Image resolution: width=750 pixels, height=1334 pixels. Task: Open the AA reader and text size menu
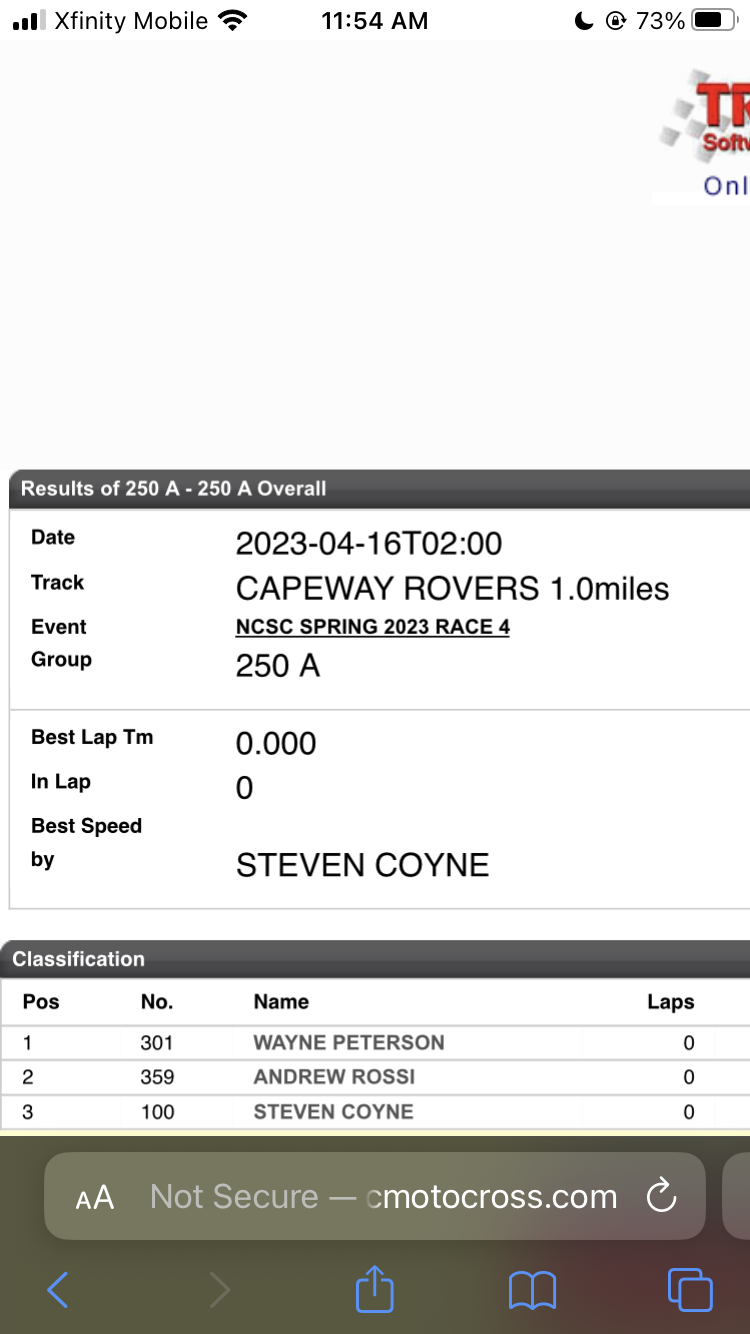click(x=95, y=1197)
